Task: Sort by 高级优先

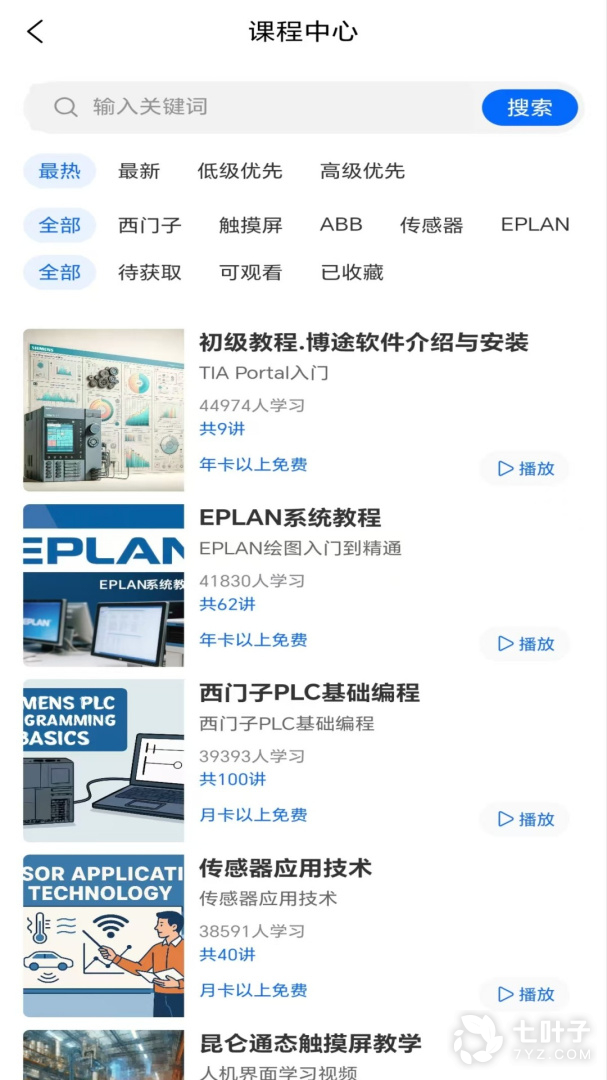Action: tap(362, 171)
